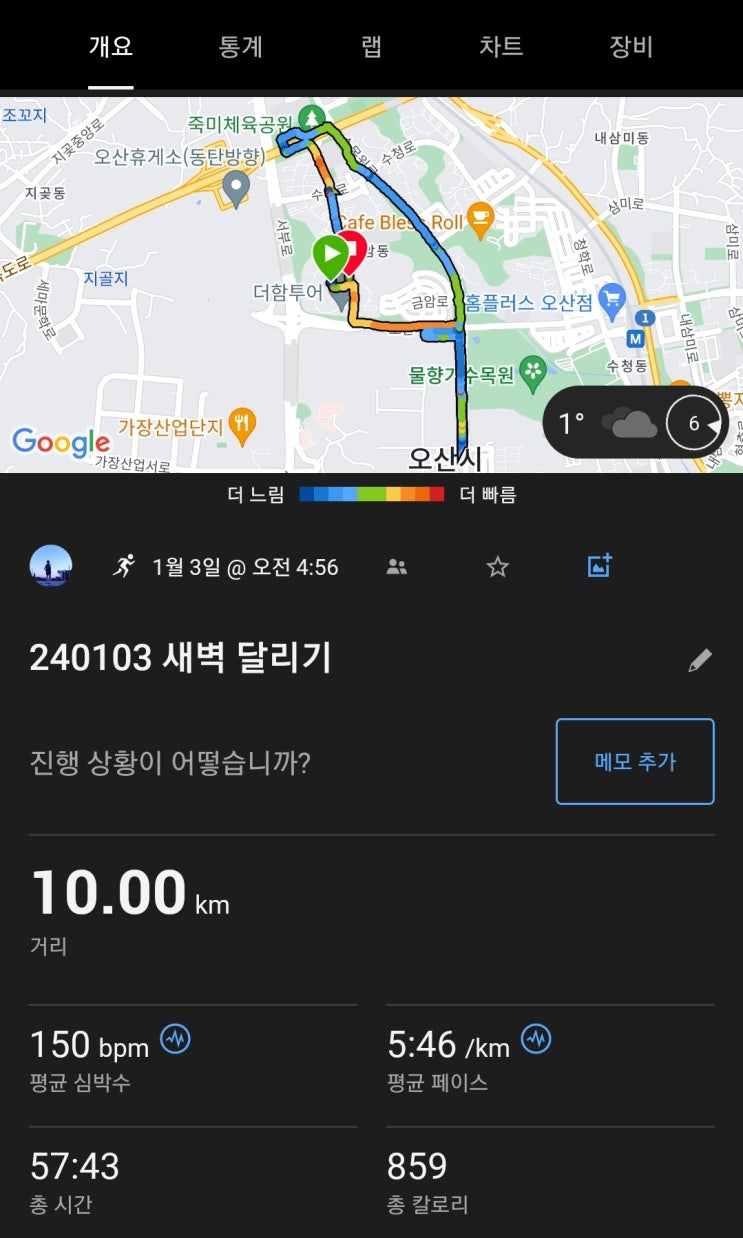Open the running route map

pyautogui.click(x=371, y=284)
